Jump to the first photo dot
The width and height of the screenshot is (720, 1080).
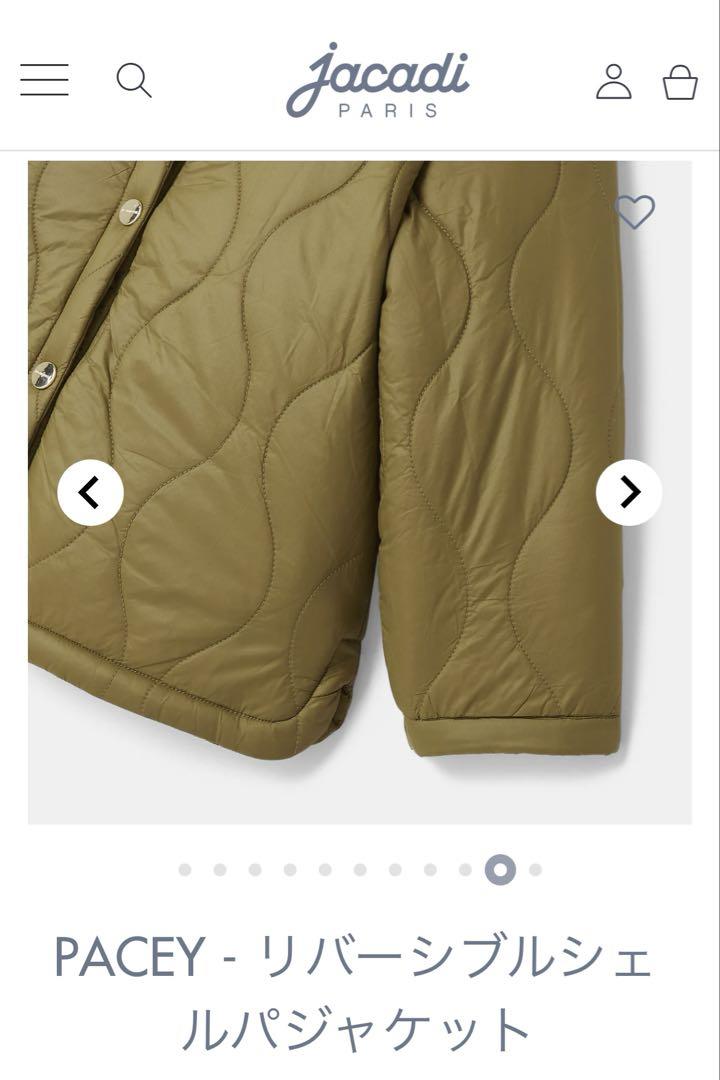tap(185, 870)
